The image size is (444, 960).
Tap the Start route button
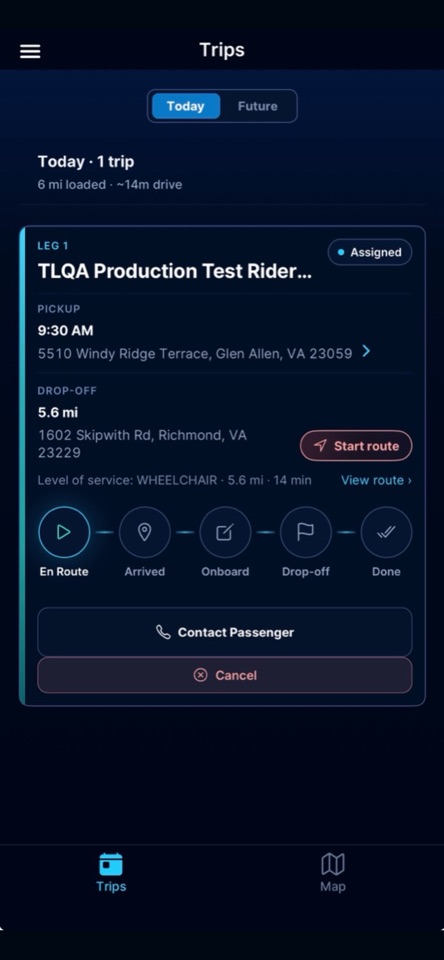coord(356,446)
